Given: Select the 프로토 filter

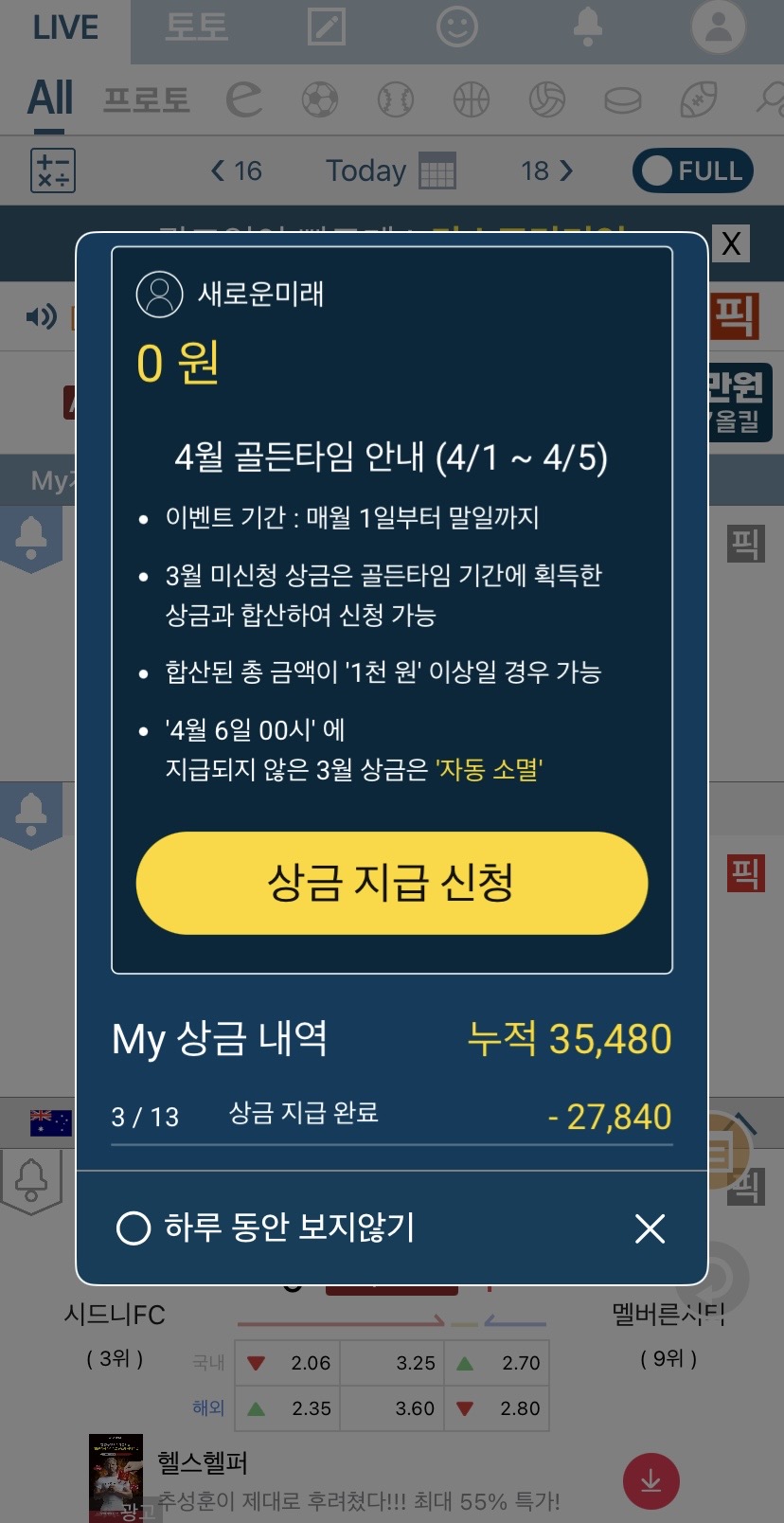Looking at the screenshot, I should coord(146,99).
